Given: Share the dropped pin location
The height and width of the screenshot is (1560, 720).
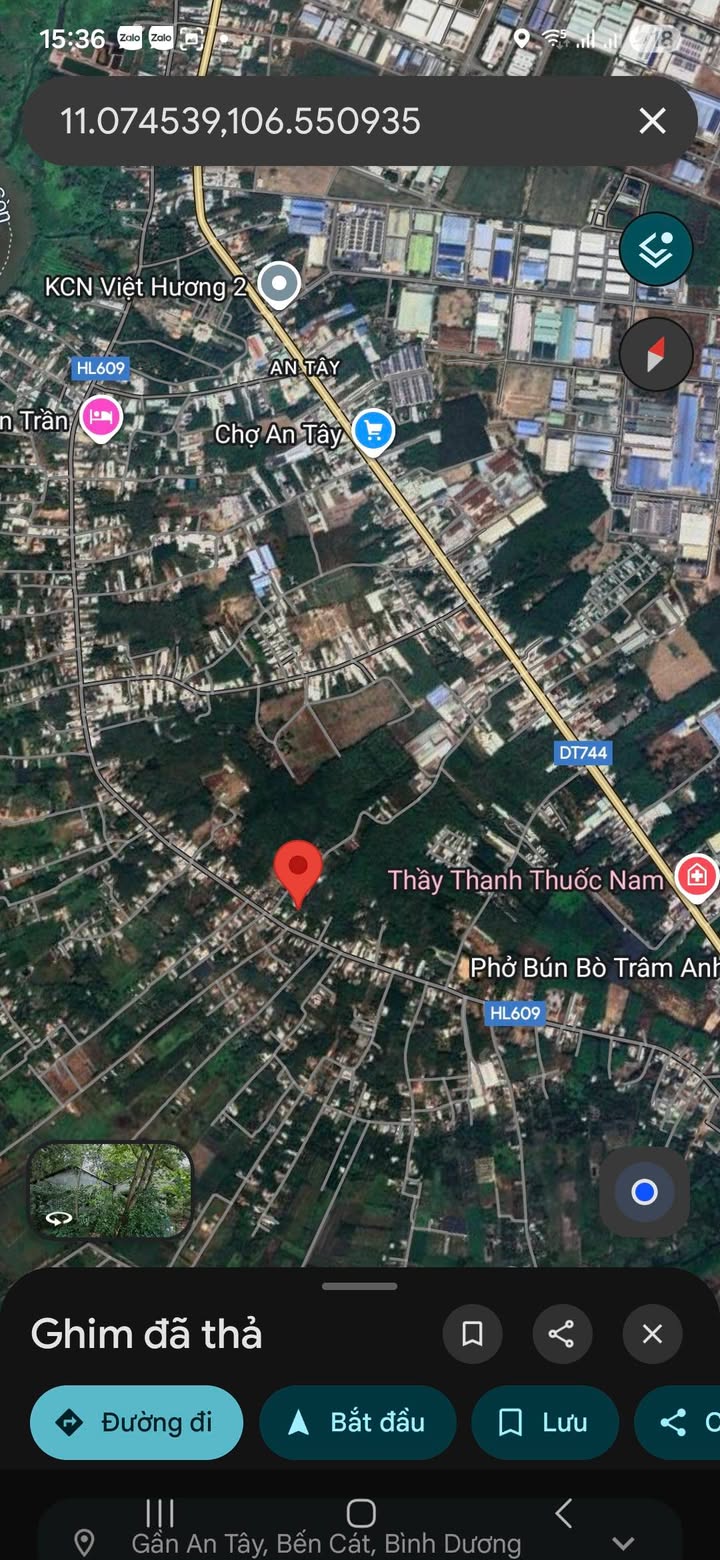Looking at the screenshot, I should click(x=562, y=1333).
